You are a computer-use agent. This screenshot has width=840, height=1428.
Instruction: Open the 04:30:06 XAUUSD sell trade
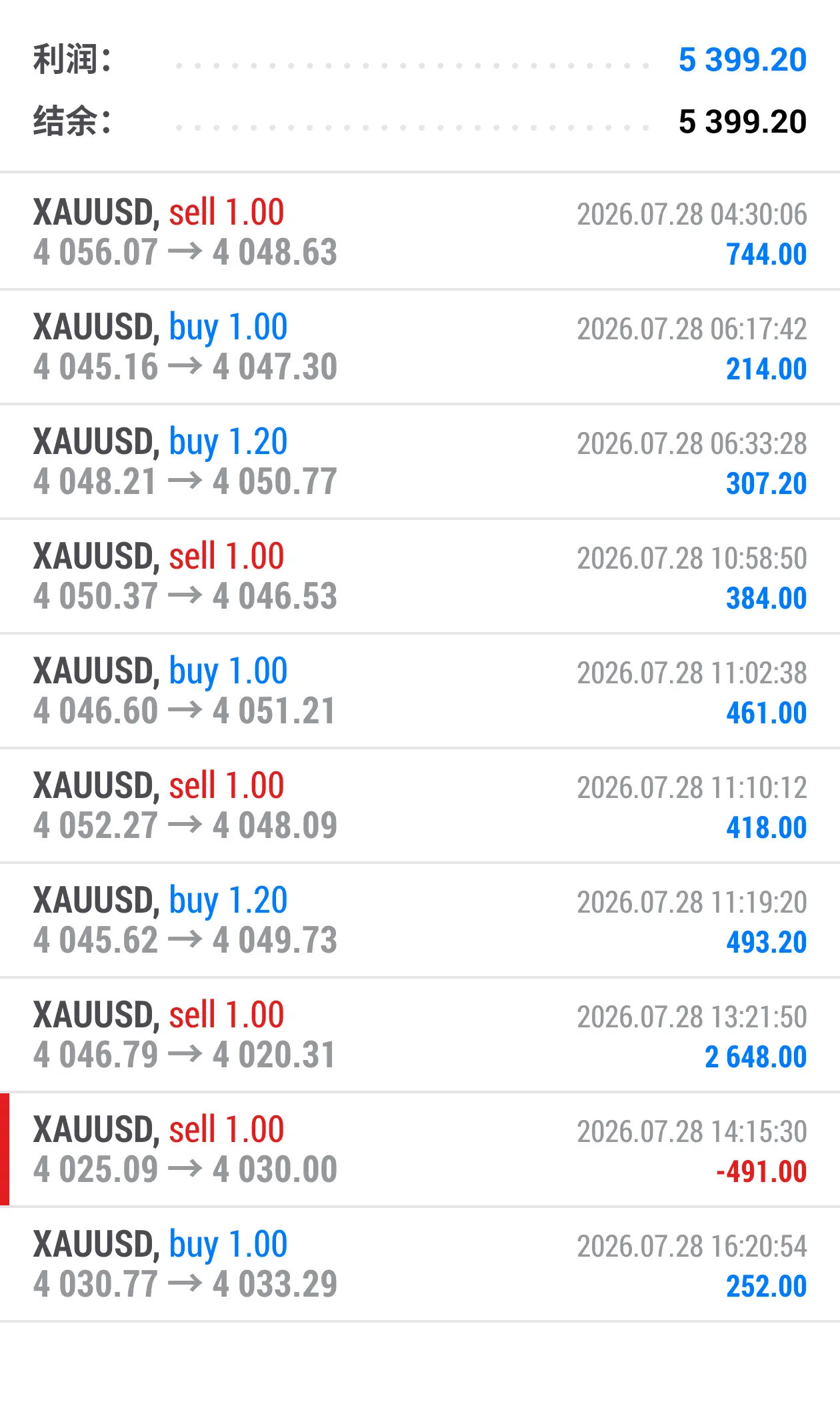420,231
